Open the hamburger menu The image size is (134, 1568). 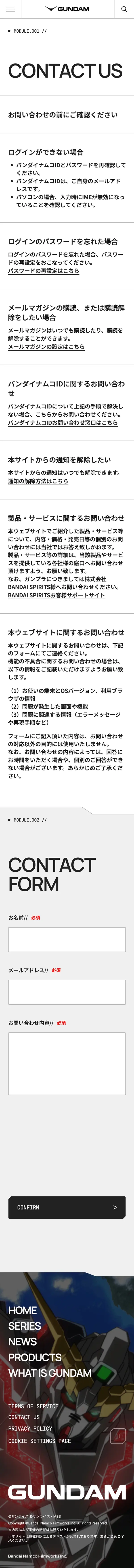(x=10, y=9)
